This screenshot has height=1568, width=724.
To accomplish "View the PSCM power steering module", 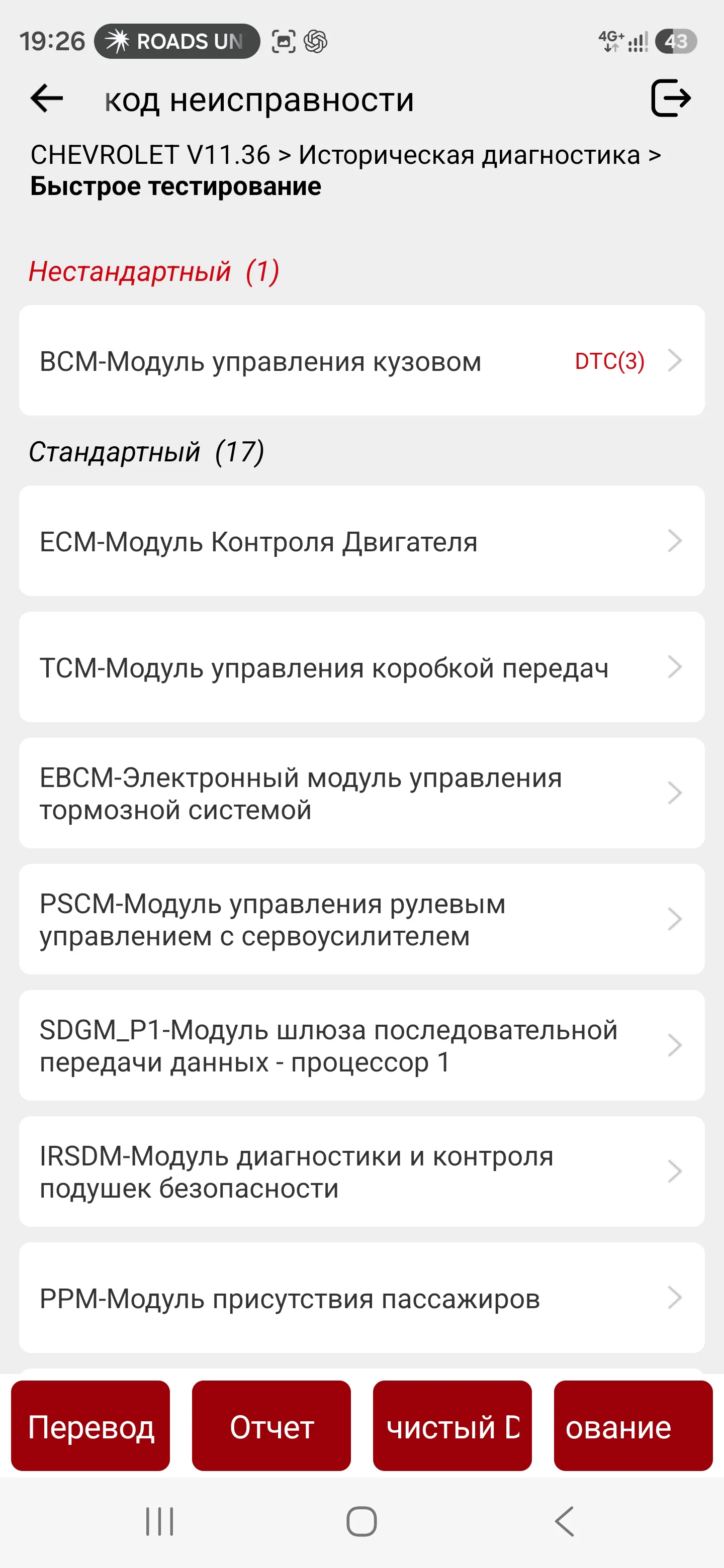I will tap(361, 919).
